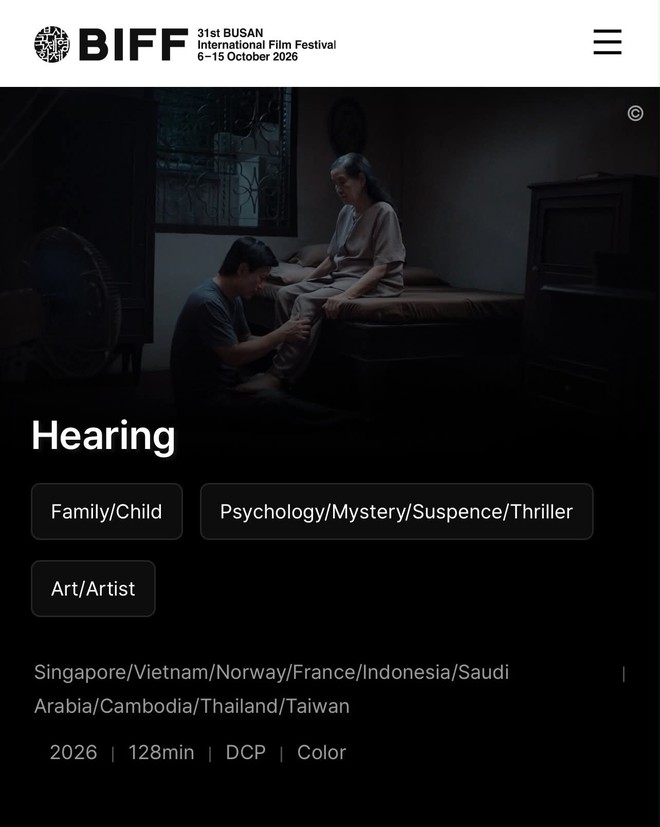
Task: Open the hamburger menu
Action: click(607, 42)
